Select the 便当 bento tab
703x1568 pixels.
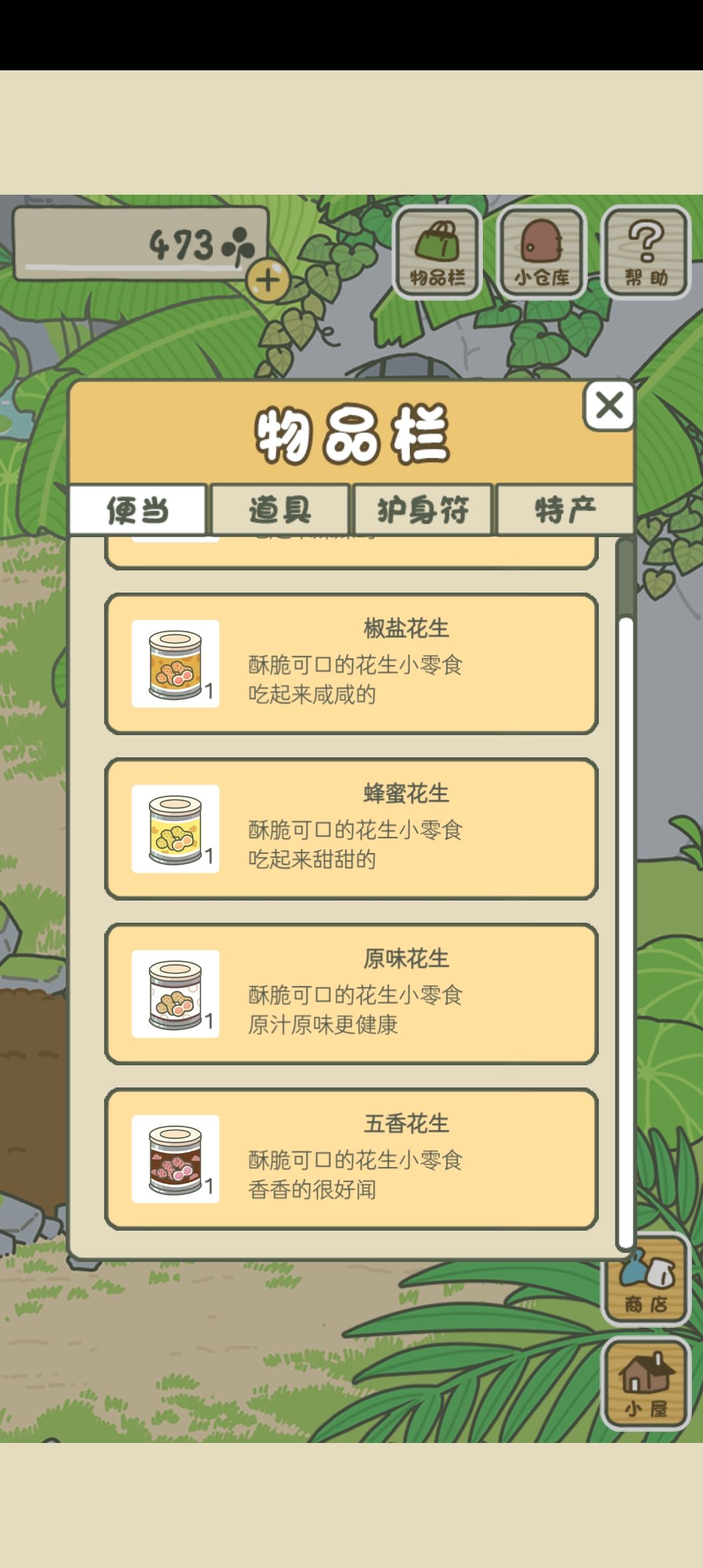[140, 511]
